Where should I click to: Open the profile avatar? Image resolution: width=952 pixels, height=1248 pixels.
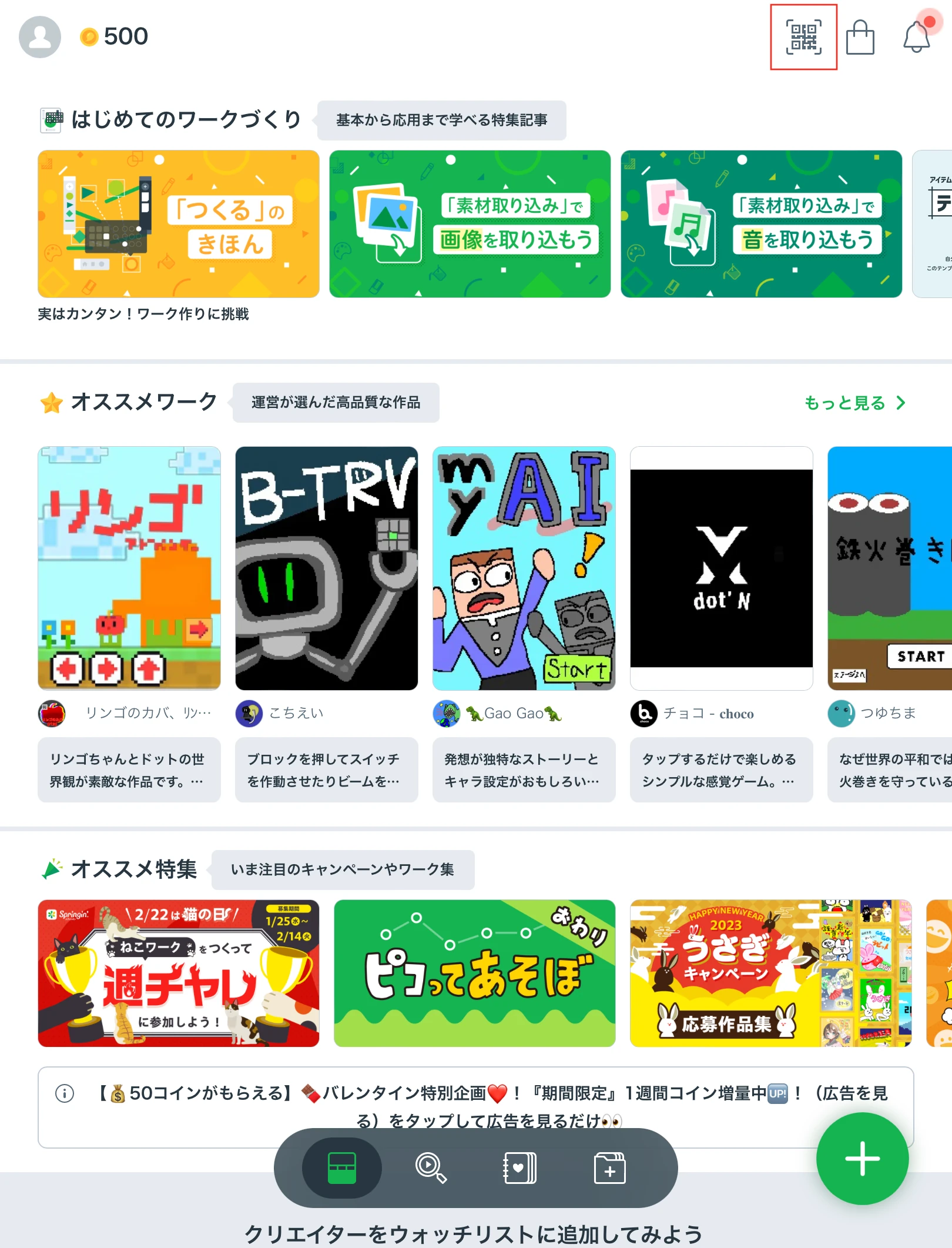(40, 37)
